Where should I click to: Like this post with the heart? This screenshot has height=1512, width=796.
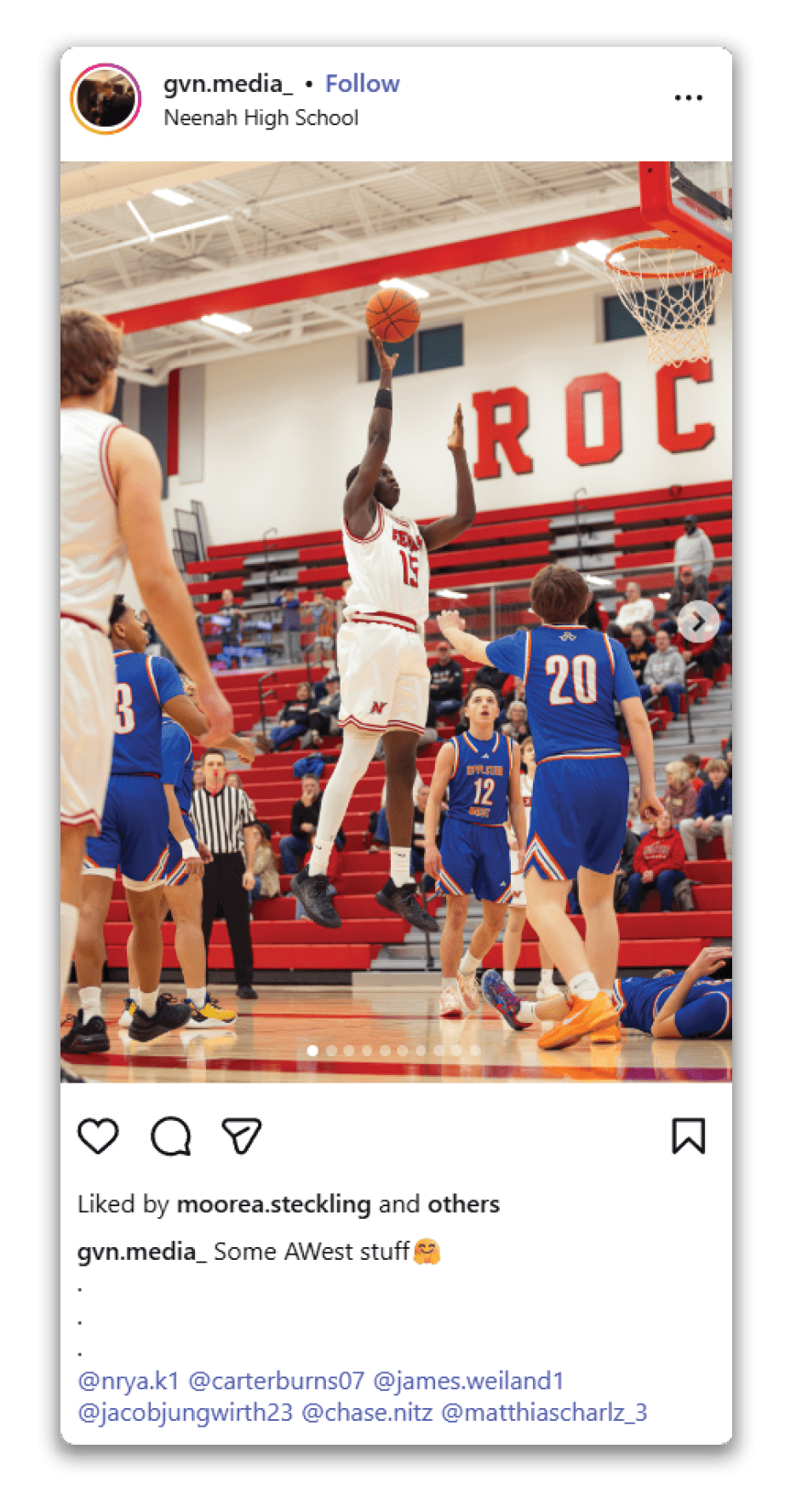(98, 1135)
